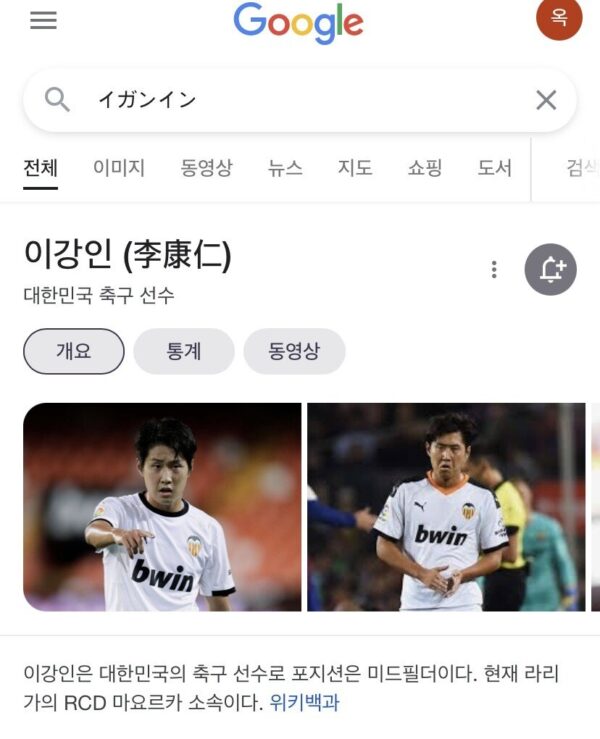Select the 동영상 chip under 이강인

(294, 351)
